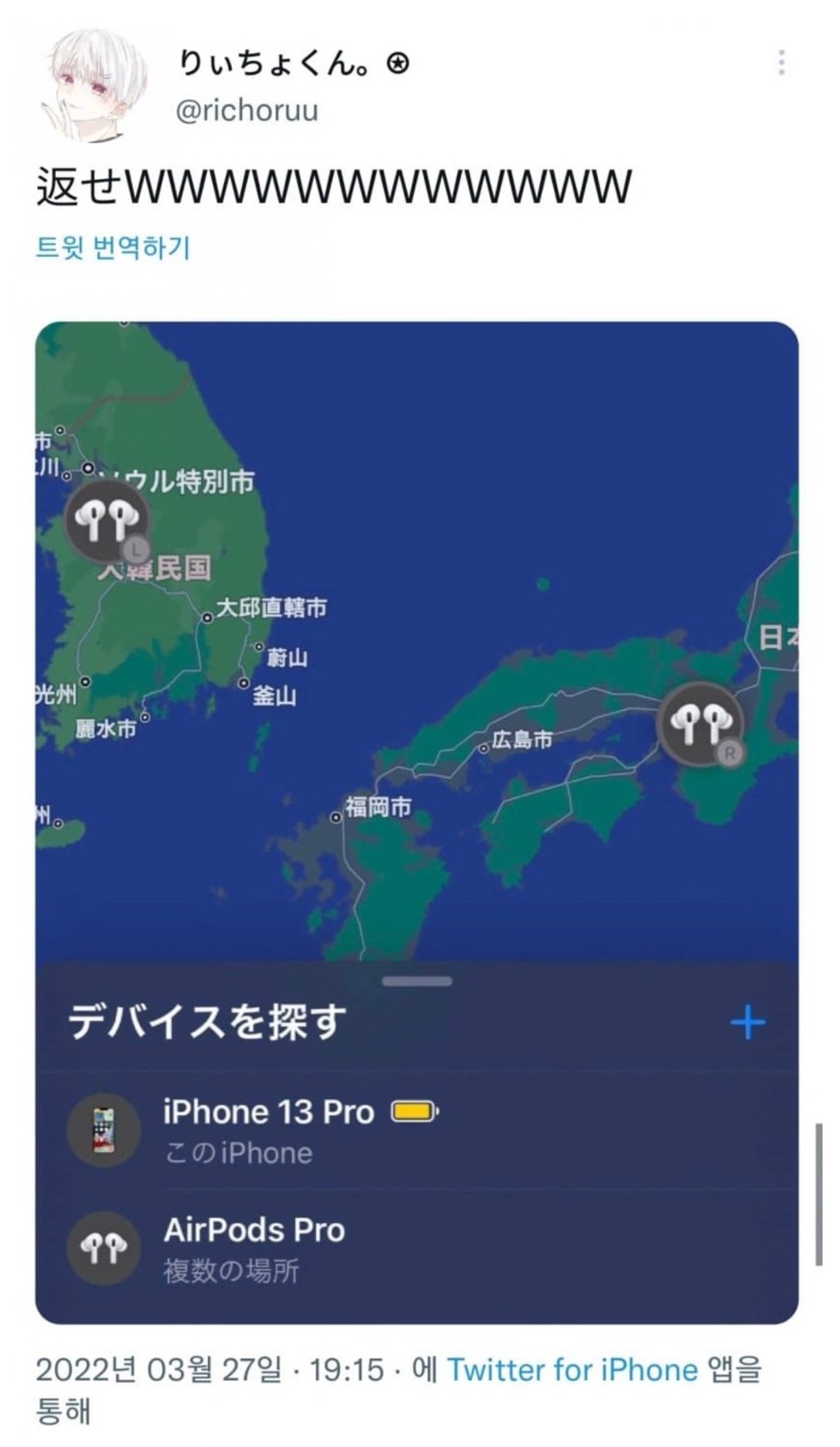Select the left AirPod marker over South Korea

[x=106, y=520]
